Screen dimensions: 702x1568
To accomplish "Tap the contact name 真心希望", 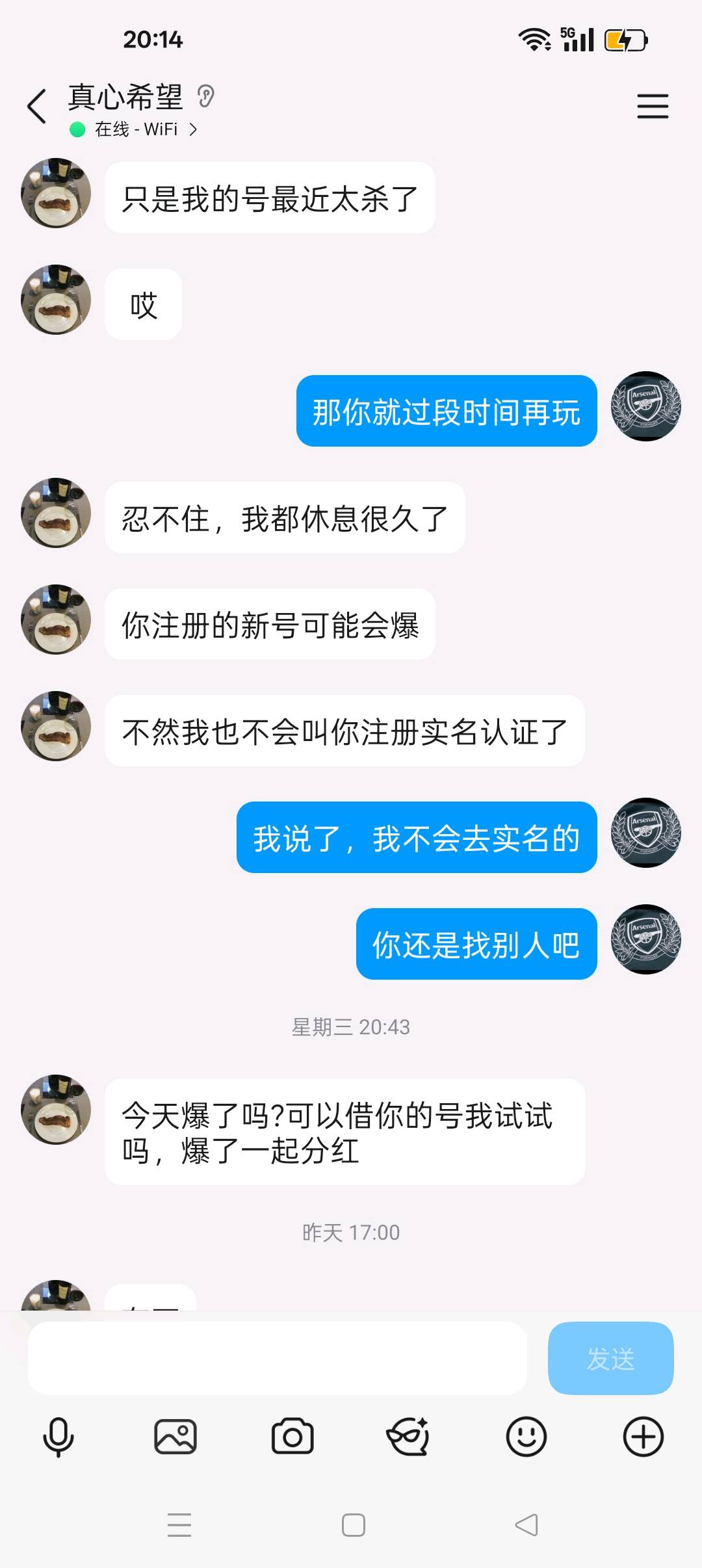I will [127, 98].
